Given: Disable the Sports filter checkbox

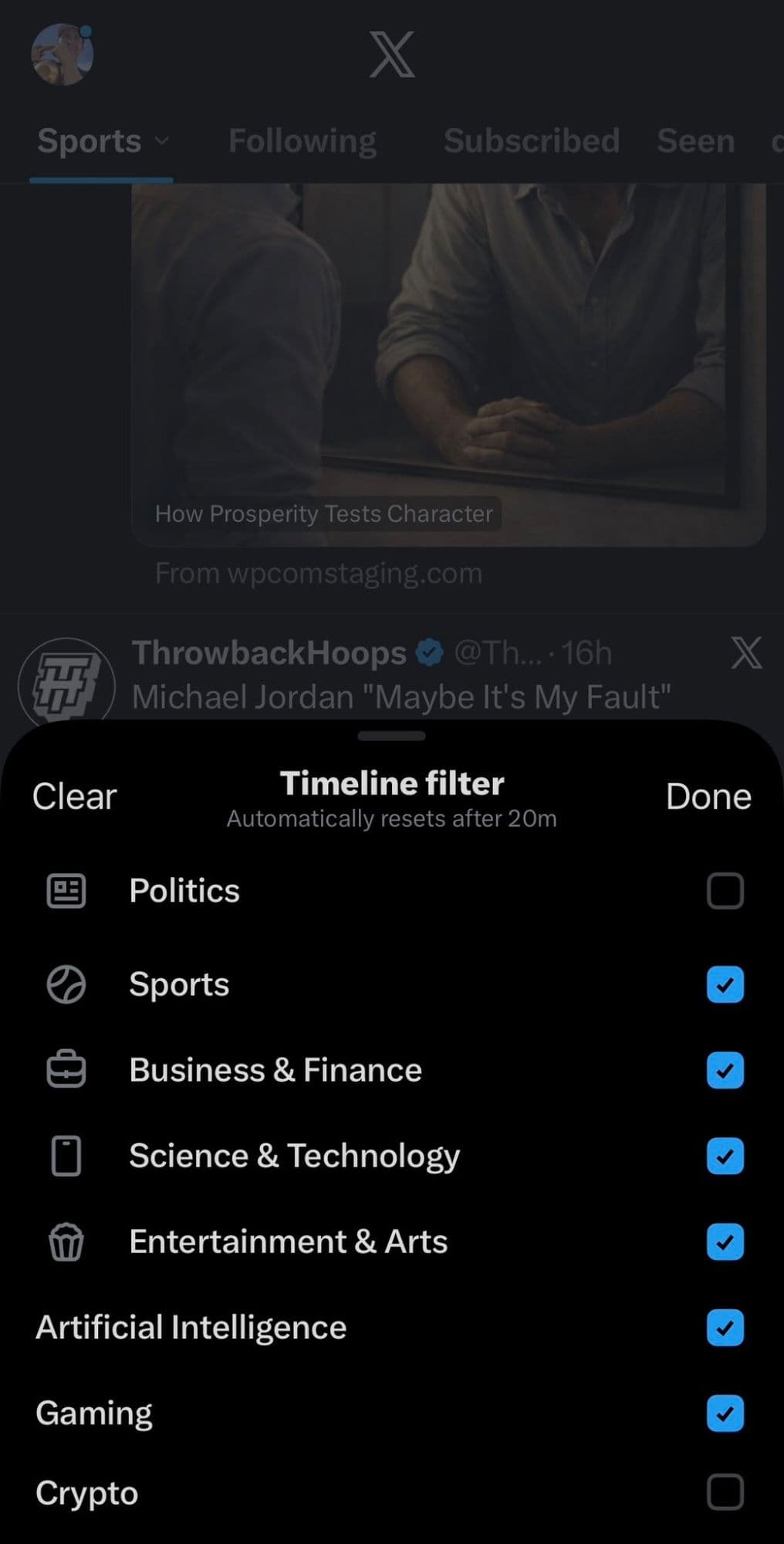Looking at the screenshot, I should (x=724, y=985).
